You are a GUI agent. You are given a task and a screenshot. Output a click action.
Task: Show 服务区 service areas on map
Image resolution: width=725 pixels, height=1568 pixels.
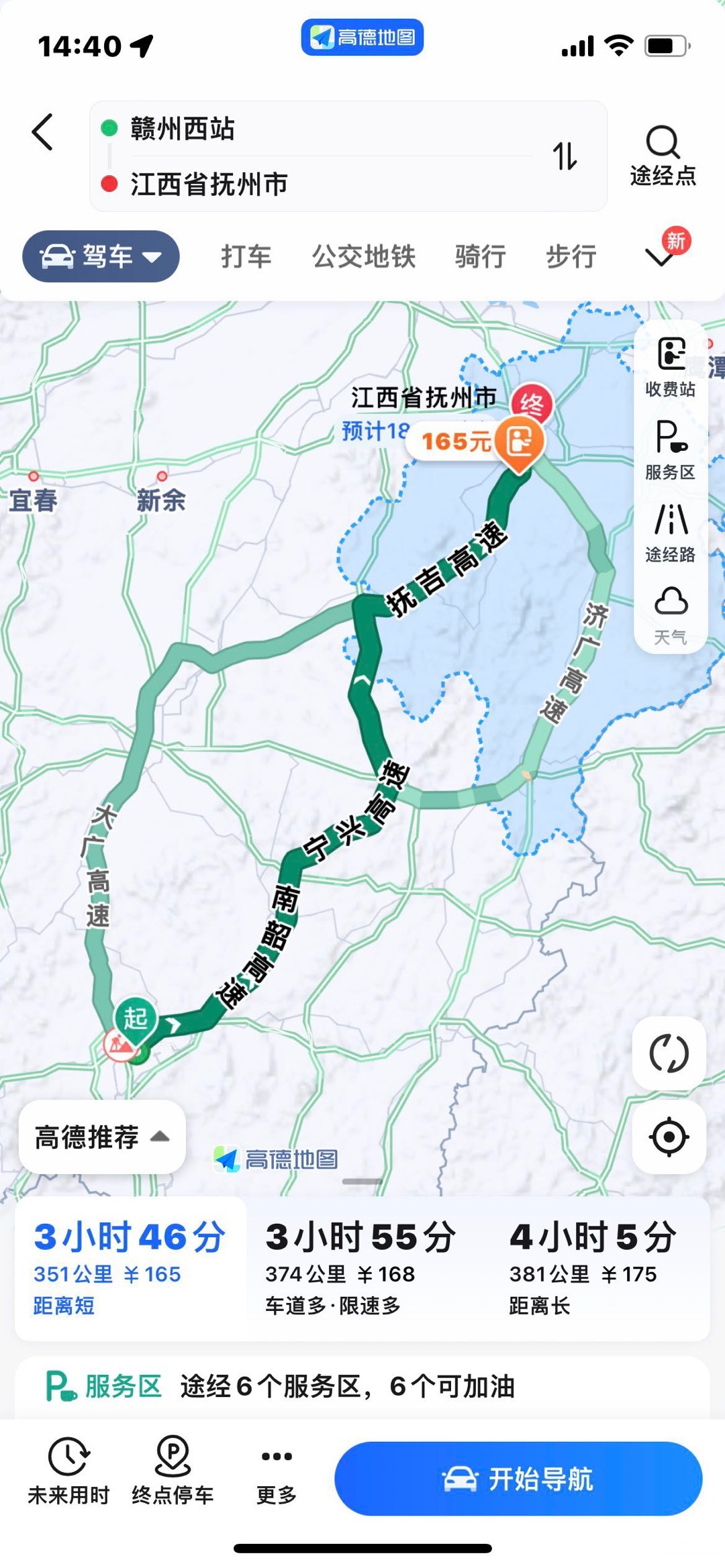pyautogui.click(x=671, y=450)
